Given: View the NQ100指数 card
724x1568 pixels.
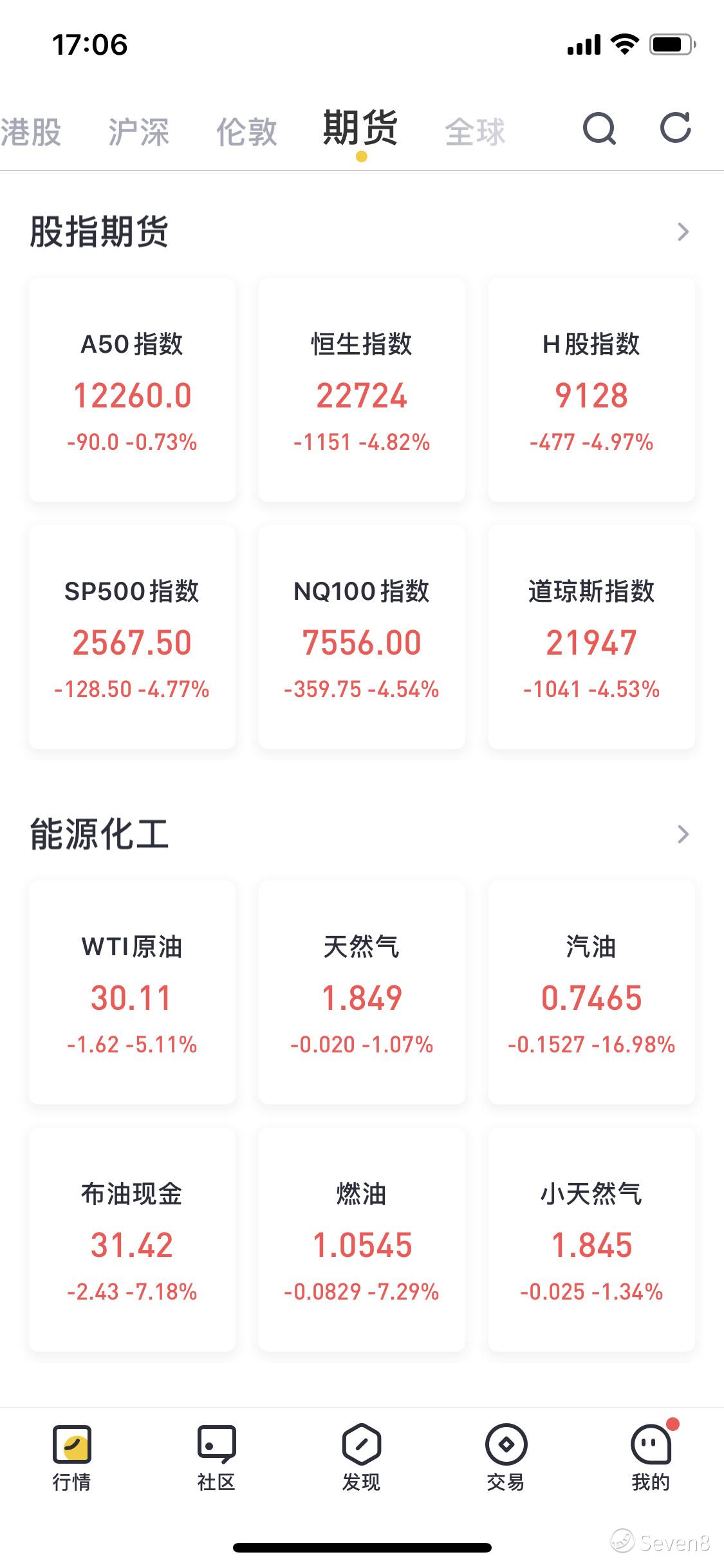Looking at the screenshot, I should point(362,637).
